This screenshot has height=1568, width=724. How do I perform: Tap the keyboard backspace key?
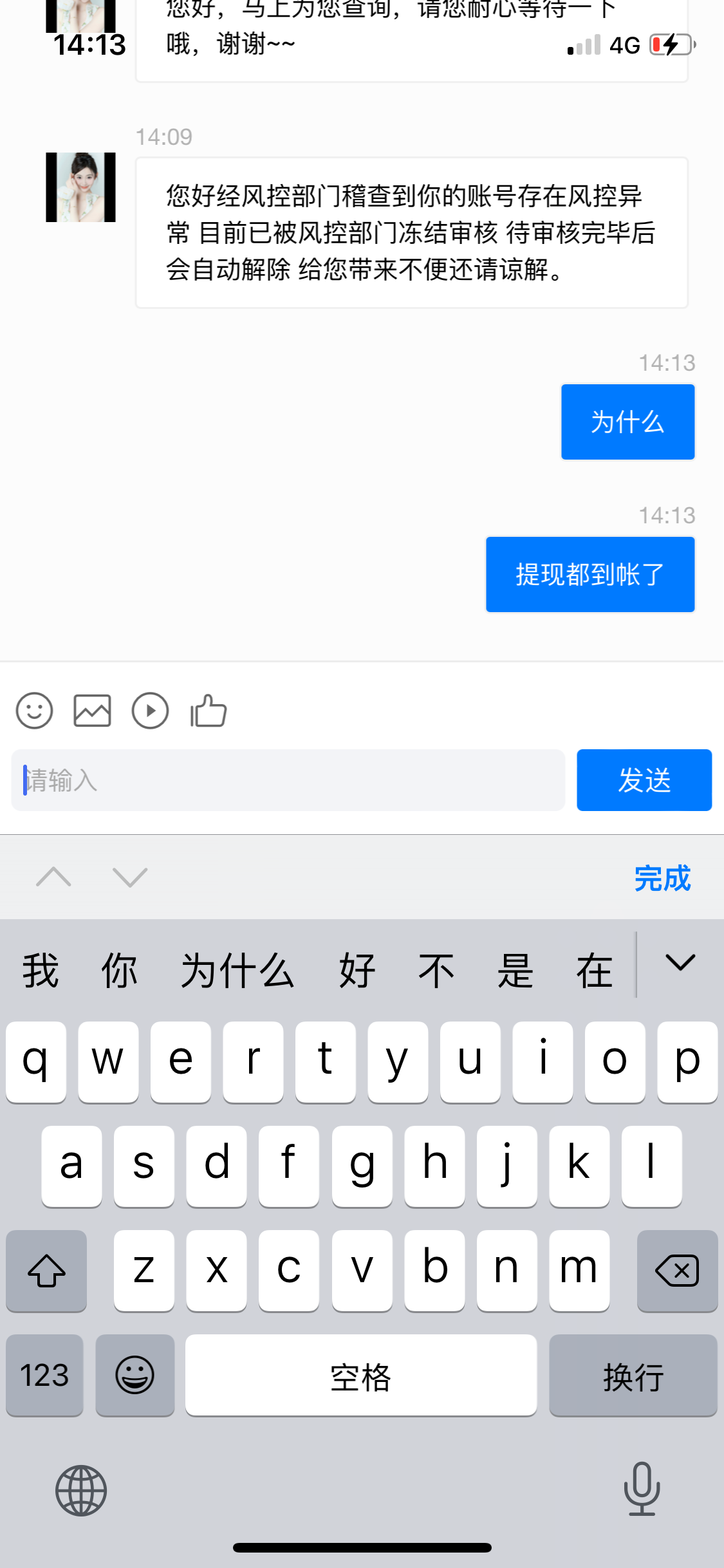pos(677,1271)
